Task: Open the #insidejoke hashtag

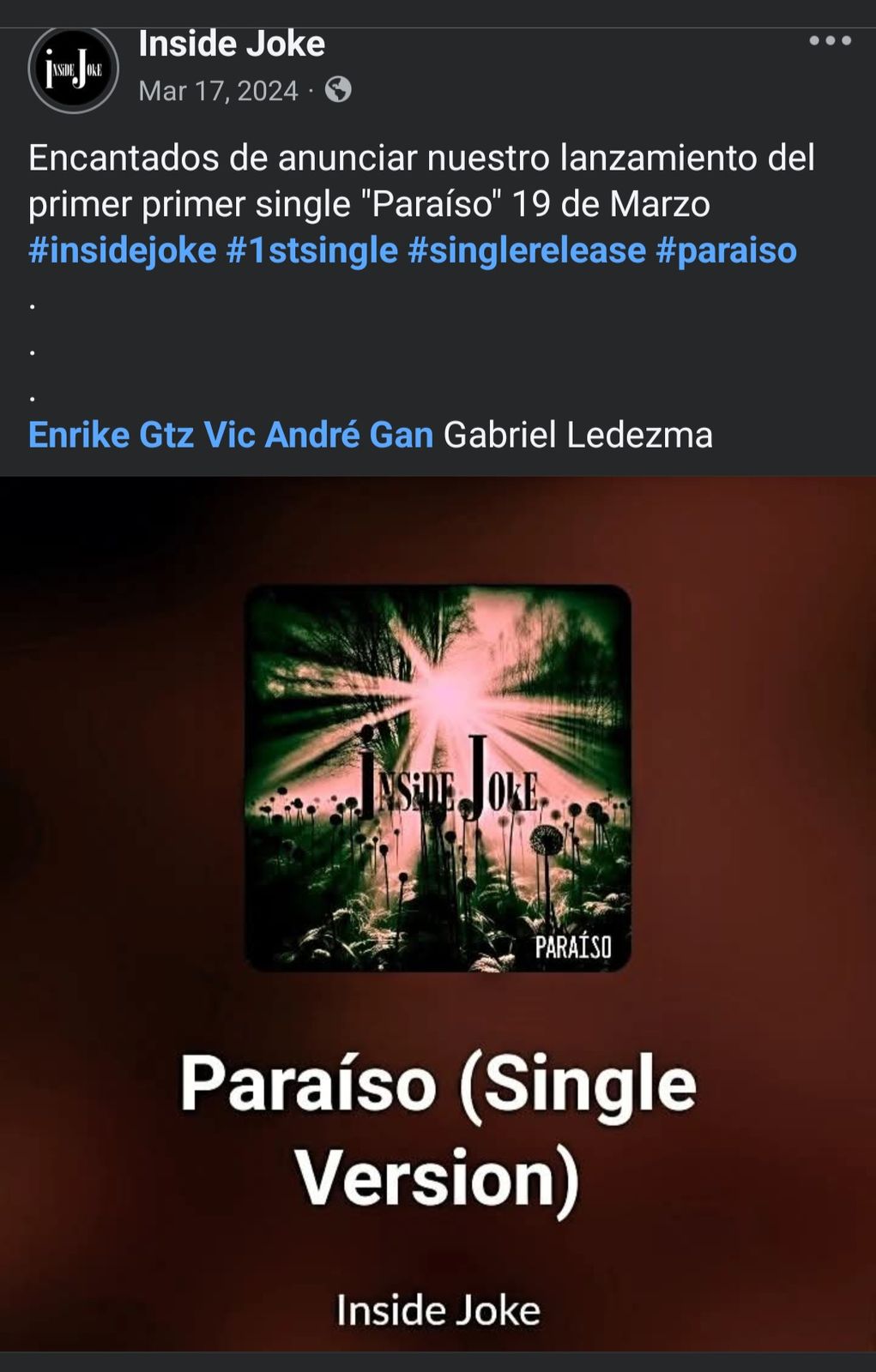Action: pyautogui.click(x=122, y=250)
